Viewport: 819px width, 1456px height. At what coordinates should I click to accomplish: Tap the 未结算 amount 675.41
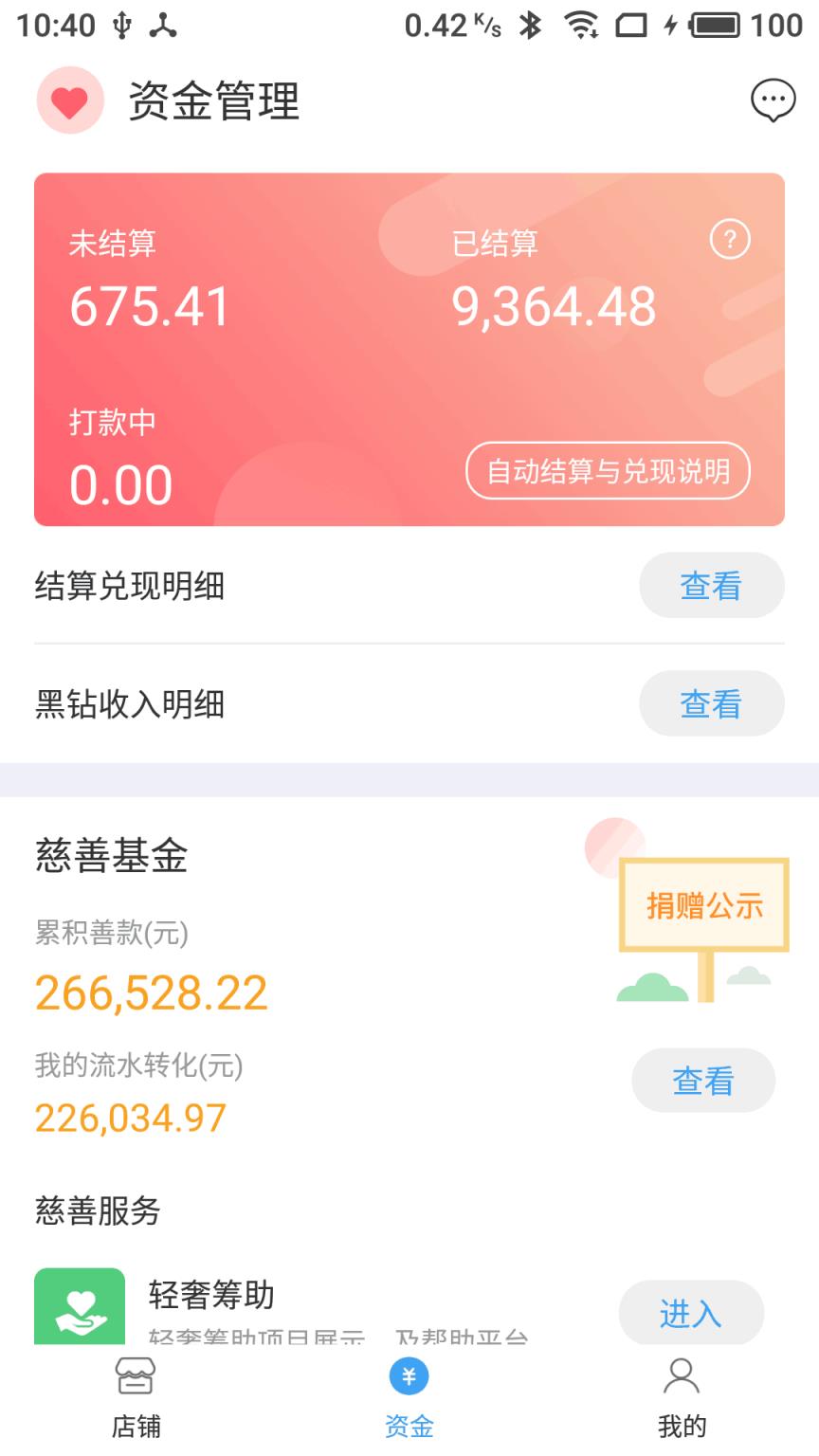coord(150,305)
